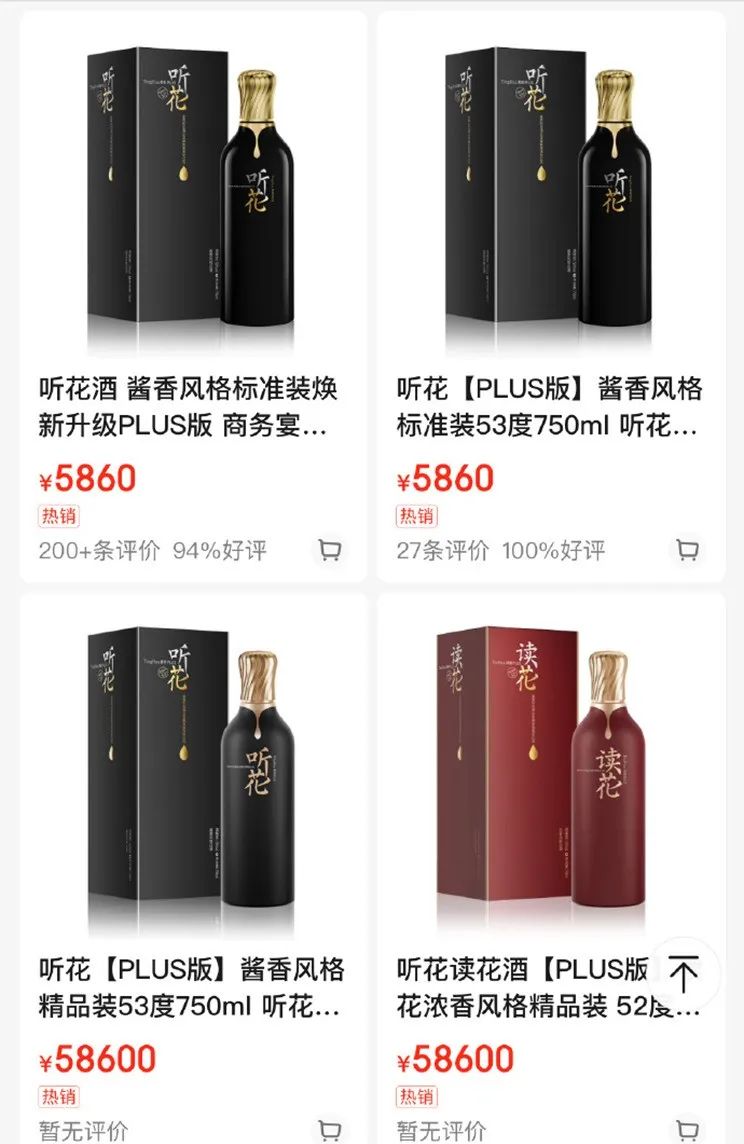Tap the cart icon beside 27条评价
The image size is (744, 1144).
(x=687, y=550)
